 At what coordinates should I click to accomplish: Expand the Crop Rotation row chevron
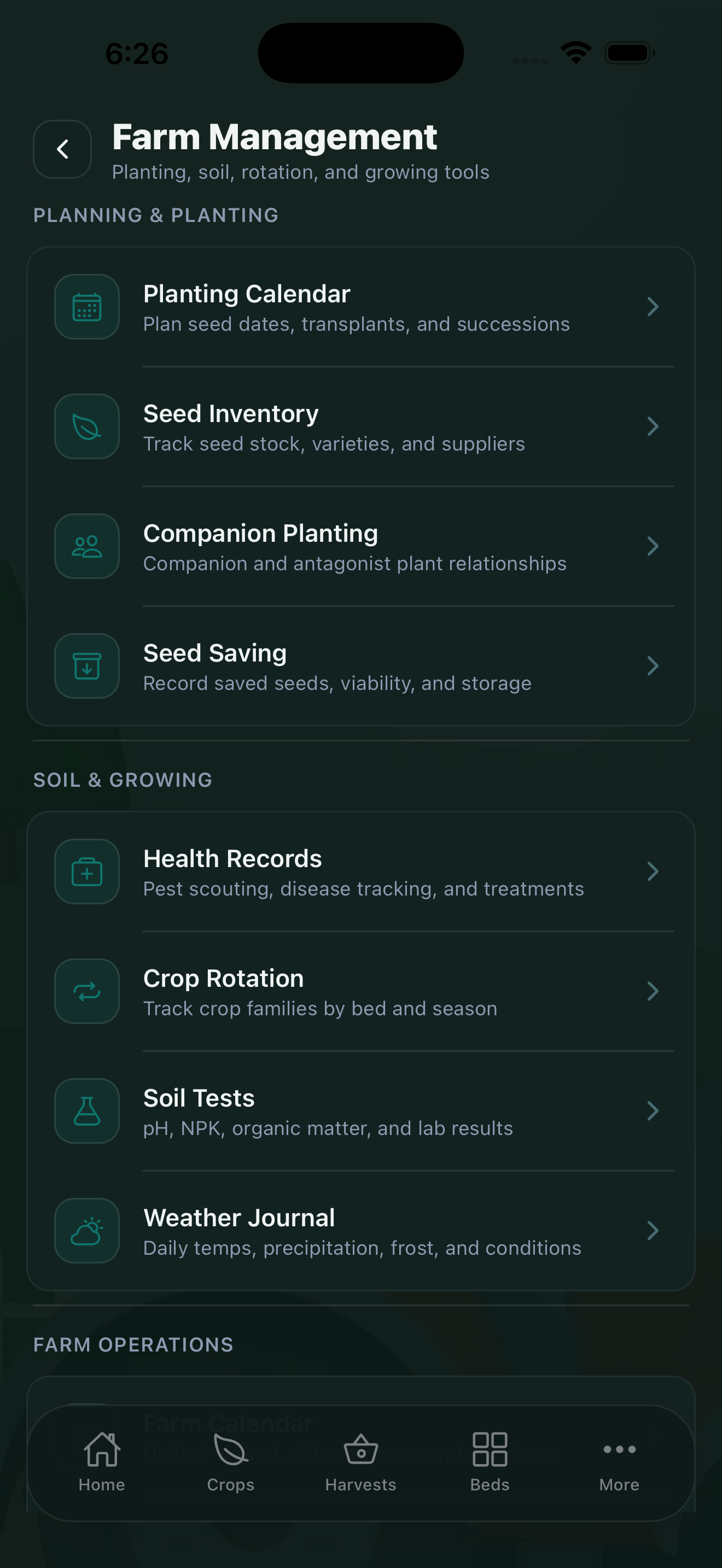(654, 991)
